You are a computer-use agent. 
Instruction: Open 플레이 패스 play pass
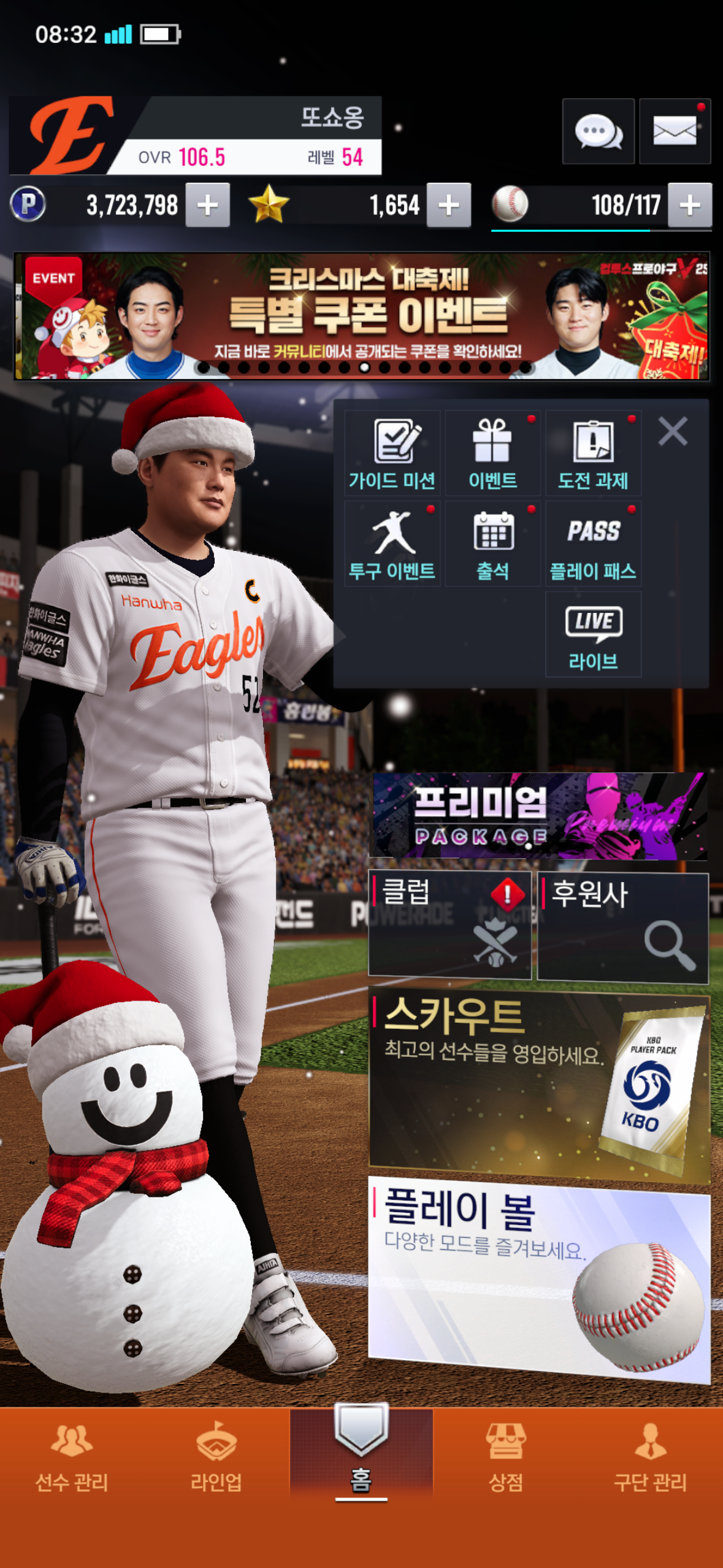click(593, 544)
